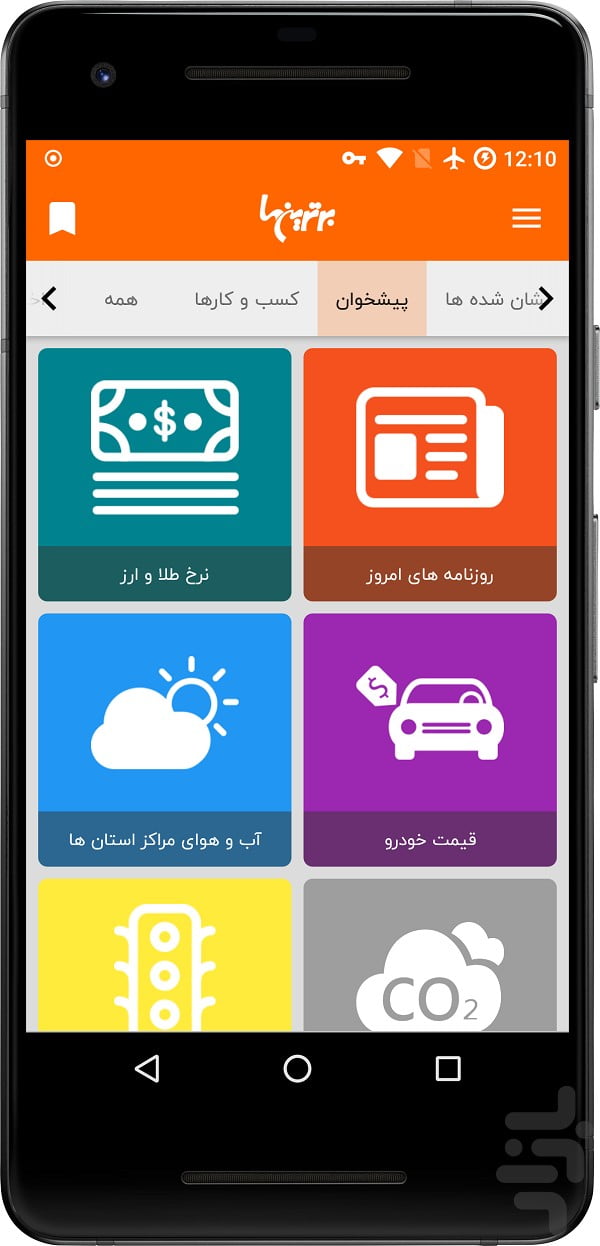Viewport: 600px width, 1246px height.
Task: Open the روزنامه های امروز tile
Action: (430, 474)
